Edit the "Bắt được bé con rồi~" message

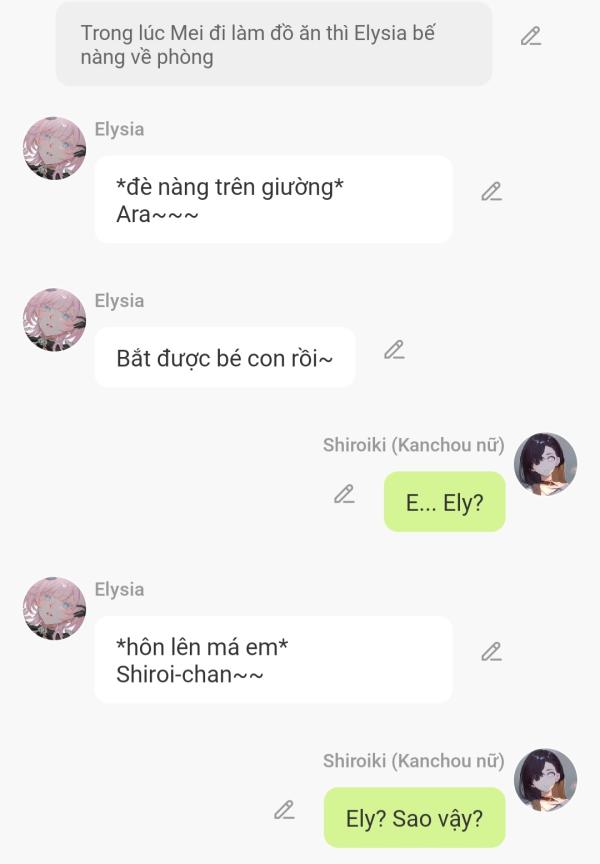pos(394,350)
